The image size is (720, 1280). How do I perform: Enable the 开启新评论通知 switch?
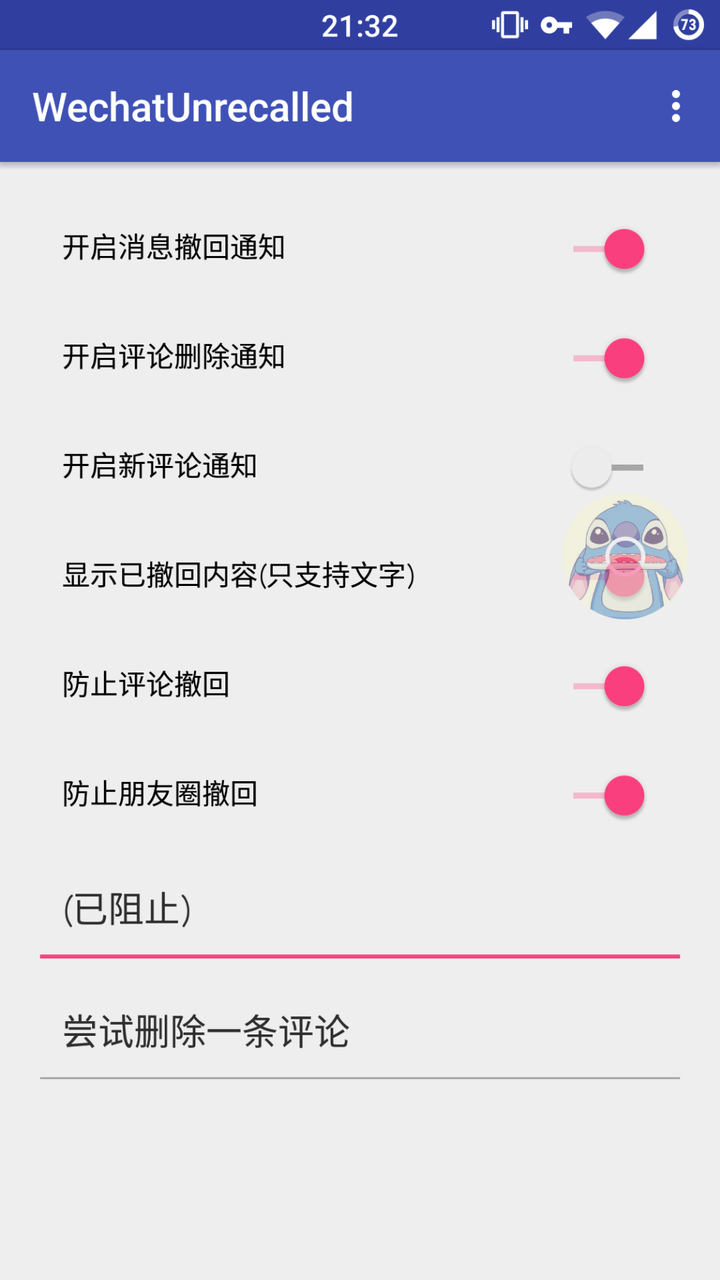607,467
